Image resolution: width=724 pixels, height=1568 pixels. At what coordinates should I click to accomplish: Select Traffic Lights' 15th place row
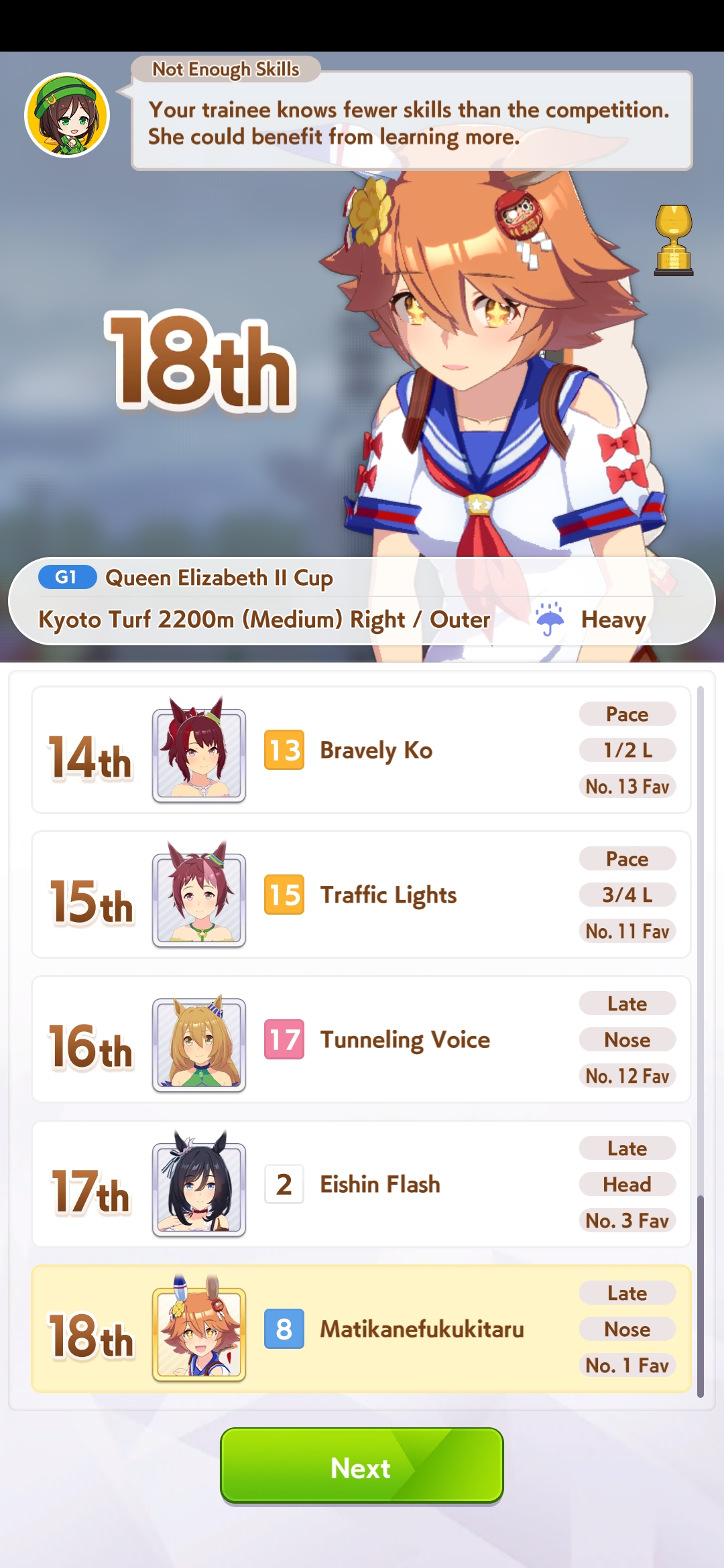pyautogui.click(x=361, y=895)
